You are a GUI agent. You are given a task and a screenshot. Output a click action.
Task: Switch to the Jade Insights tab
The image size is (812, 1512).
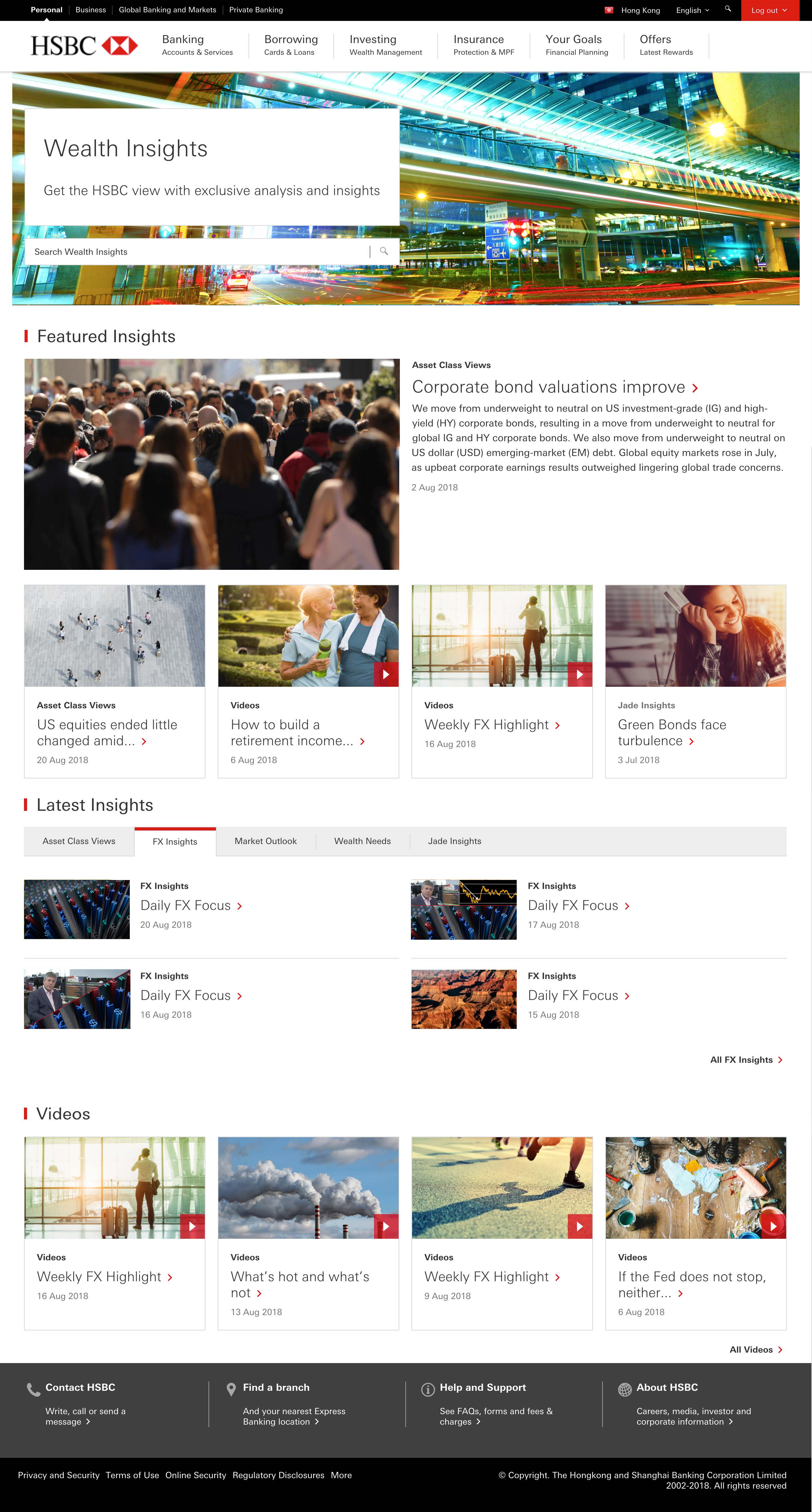click(x=454, y=841)
